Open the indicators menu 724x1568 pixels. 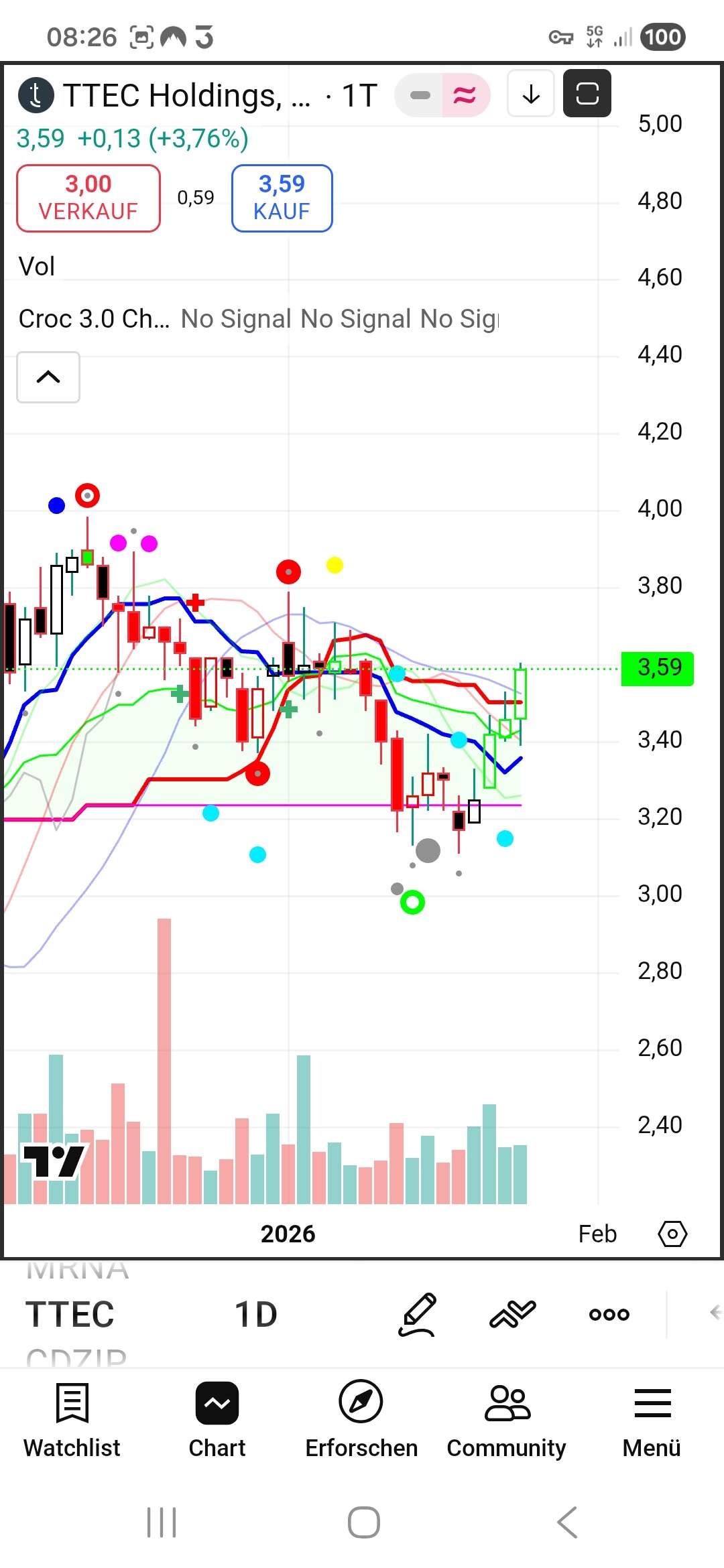(513, 1314)
